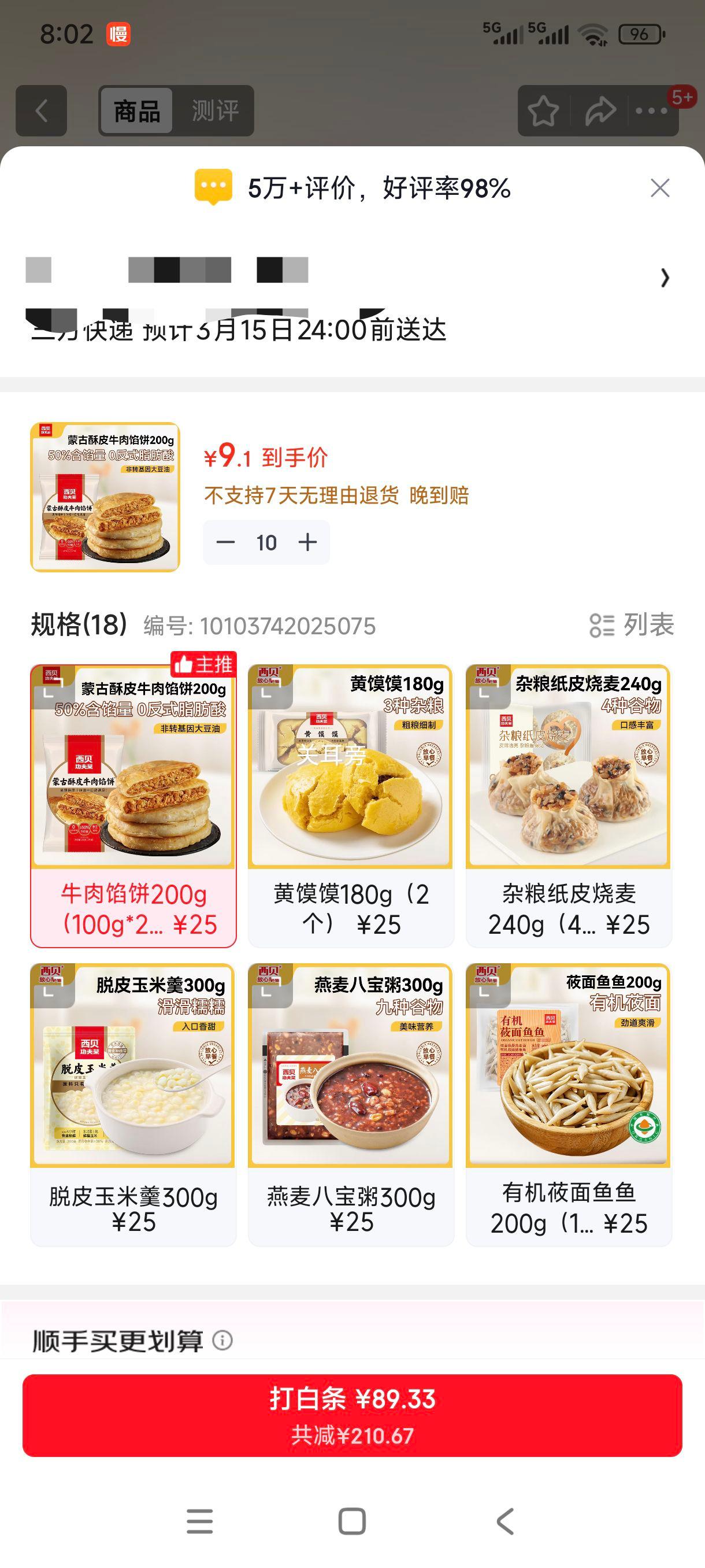Open the three-dot more menu

(651, 111)
